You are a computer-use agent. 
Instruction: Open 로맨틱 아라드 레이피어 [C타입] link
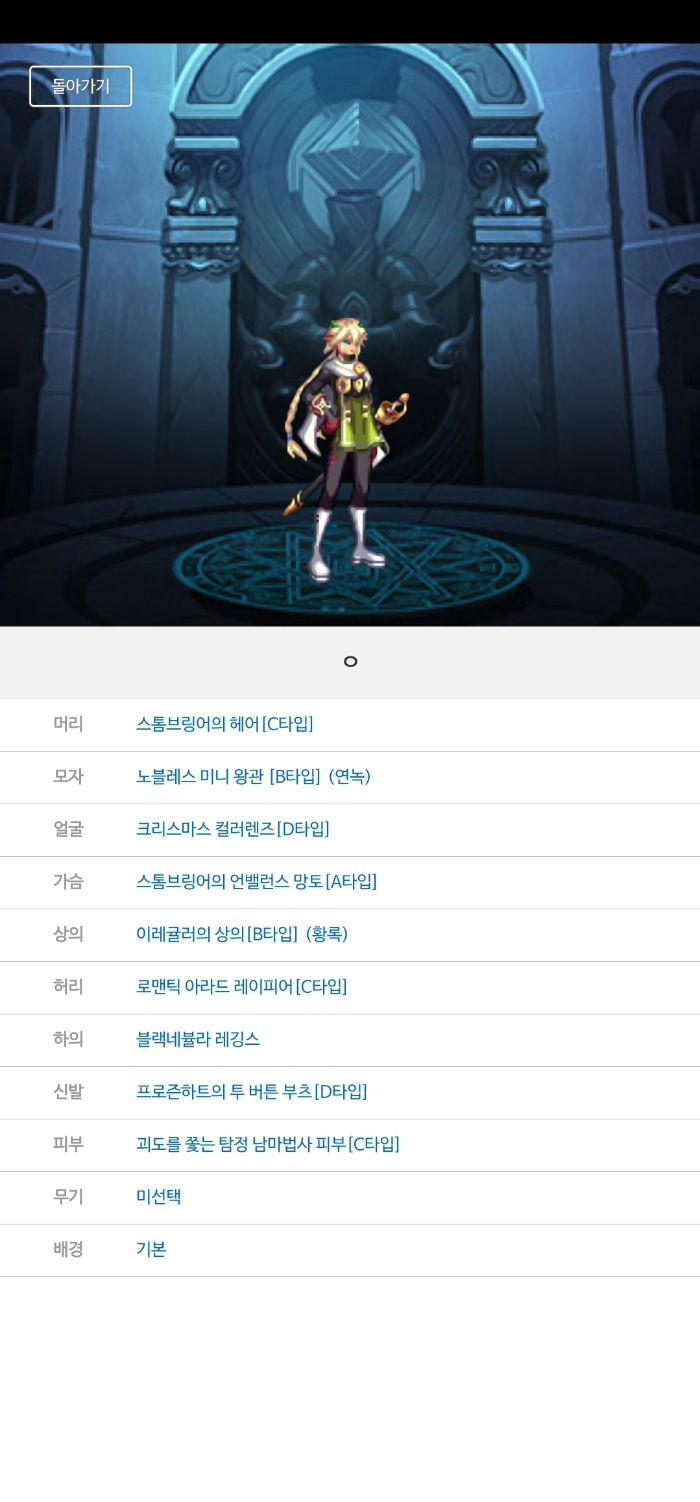tap(241, 987)
